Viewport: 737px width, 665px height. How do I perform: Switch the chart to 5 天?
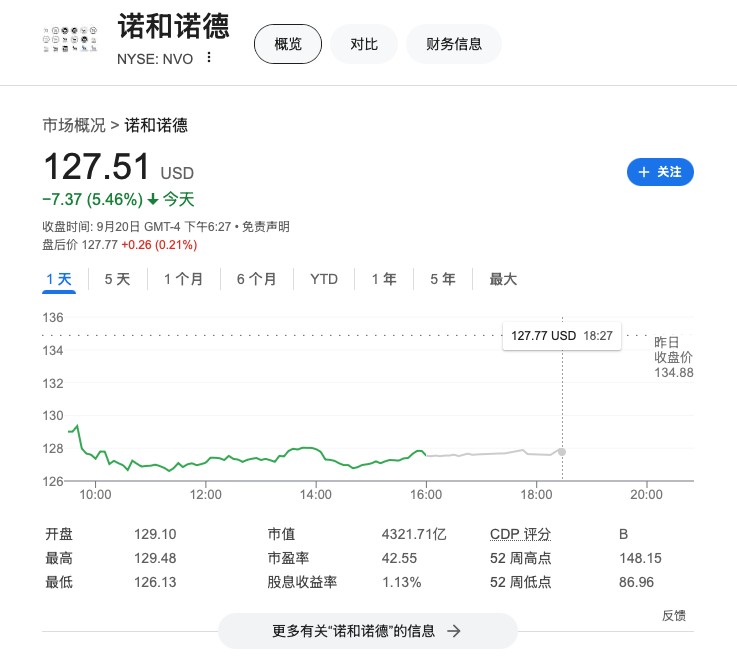coord(118,279)
